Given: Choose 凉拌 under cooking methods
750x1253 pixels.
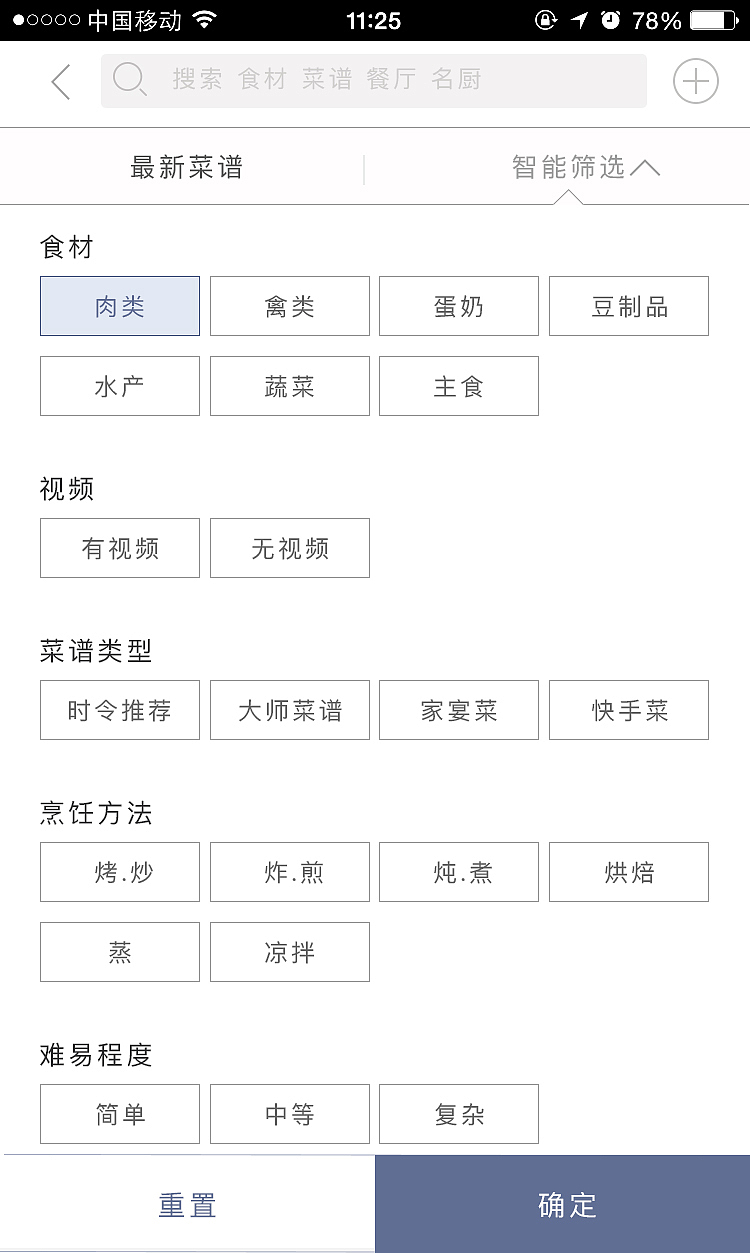Looking at the screenshot, I should pos(289,952).
